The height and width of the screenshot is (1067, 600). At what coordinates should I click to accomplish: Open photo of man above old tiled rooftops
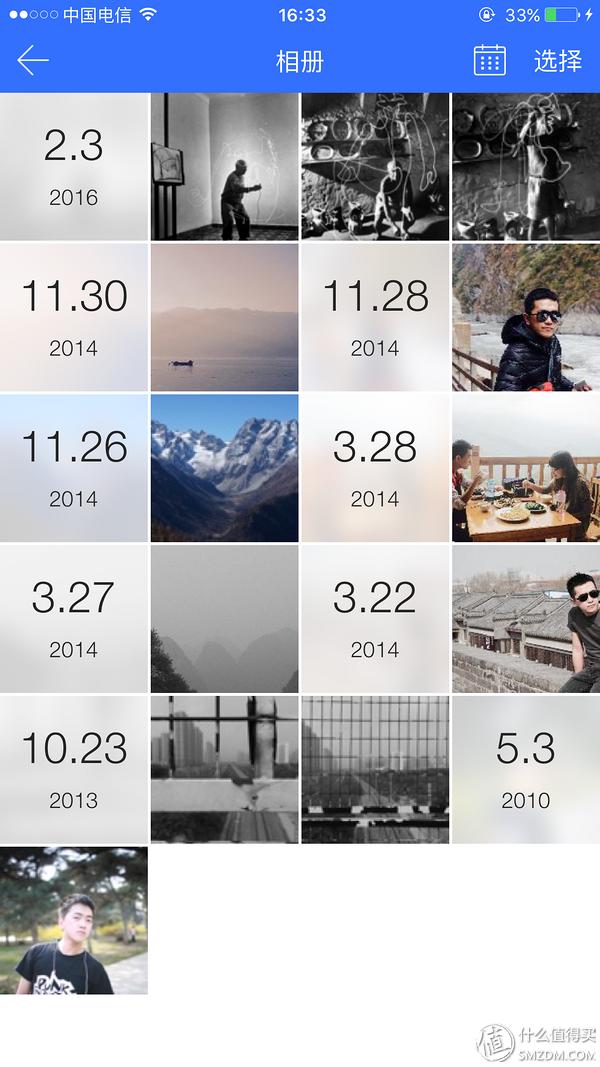pos(526,619)
